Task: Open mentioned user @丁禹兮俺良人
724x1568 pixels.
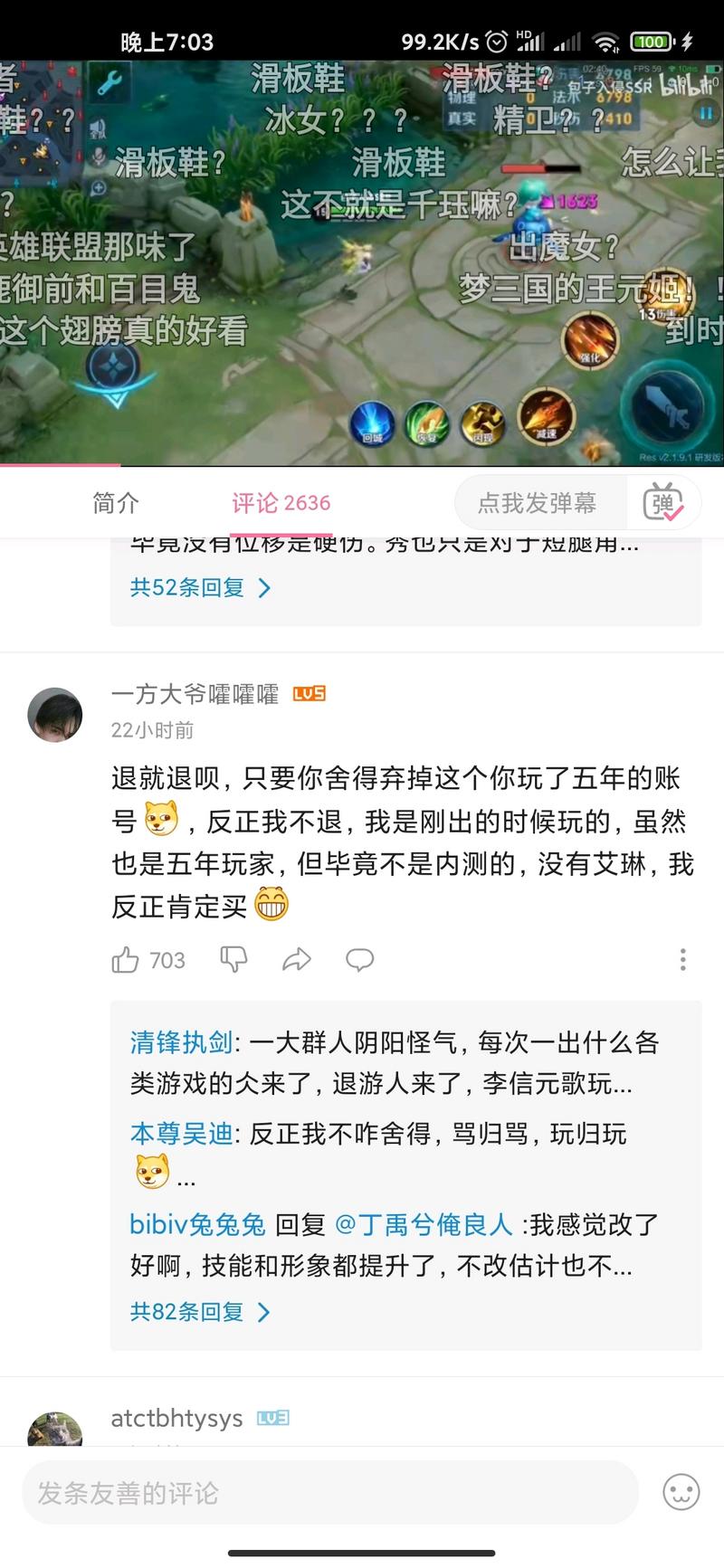Action: click(424, 1225)
